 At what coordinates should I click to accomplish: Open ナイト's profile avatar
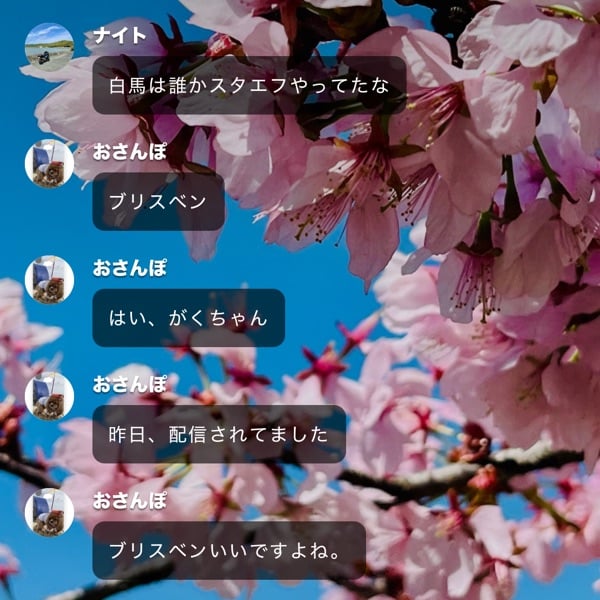click(x=49, y=47)
